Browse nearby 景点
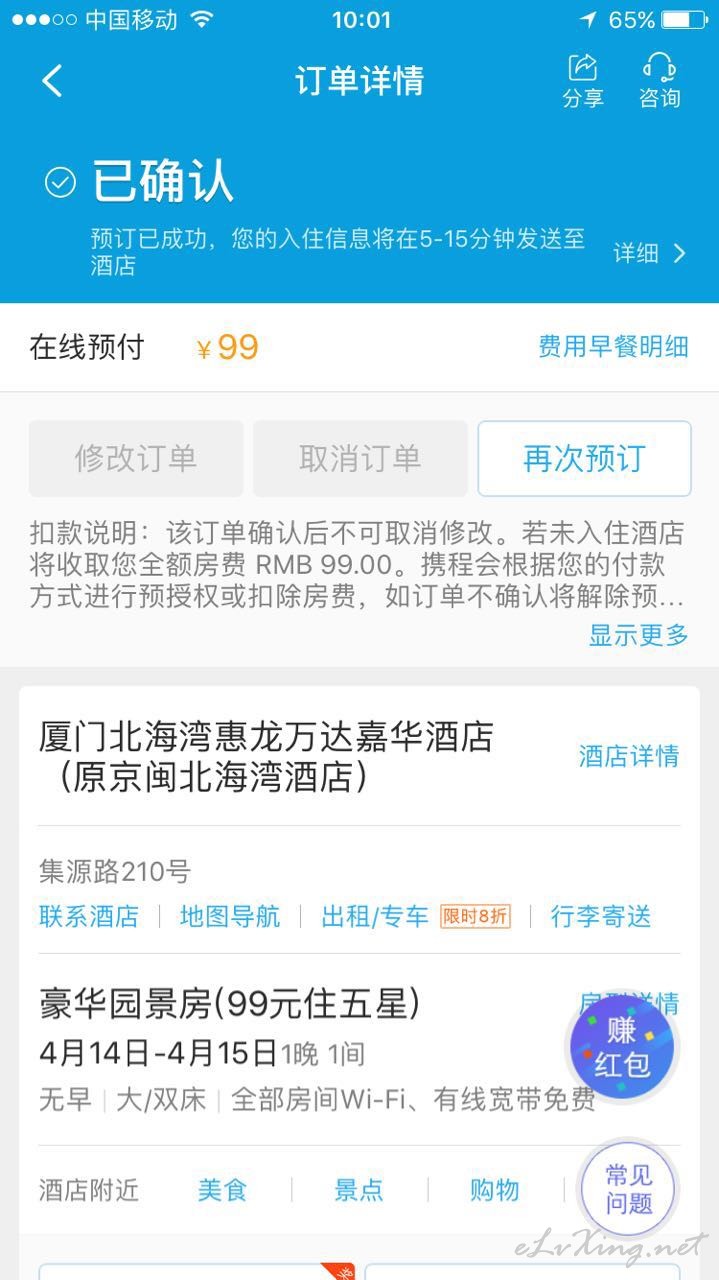Screen dimensions: 719x1280 [x=358, y=1190]
